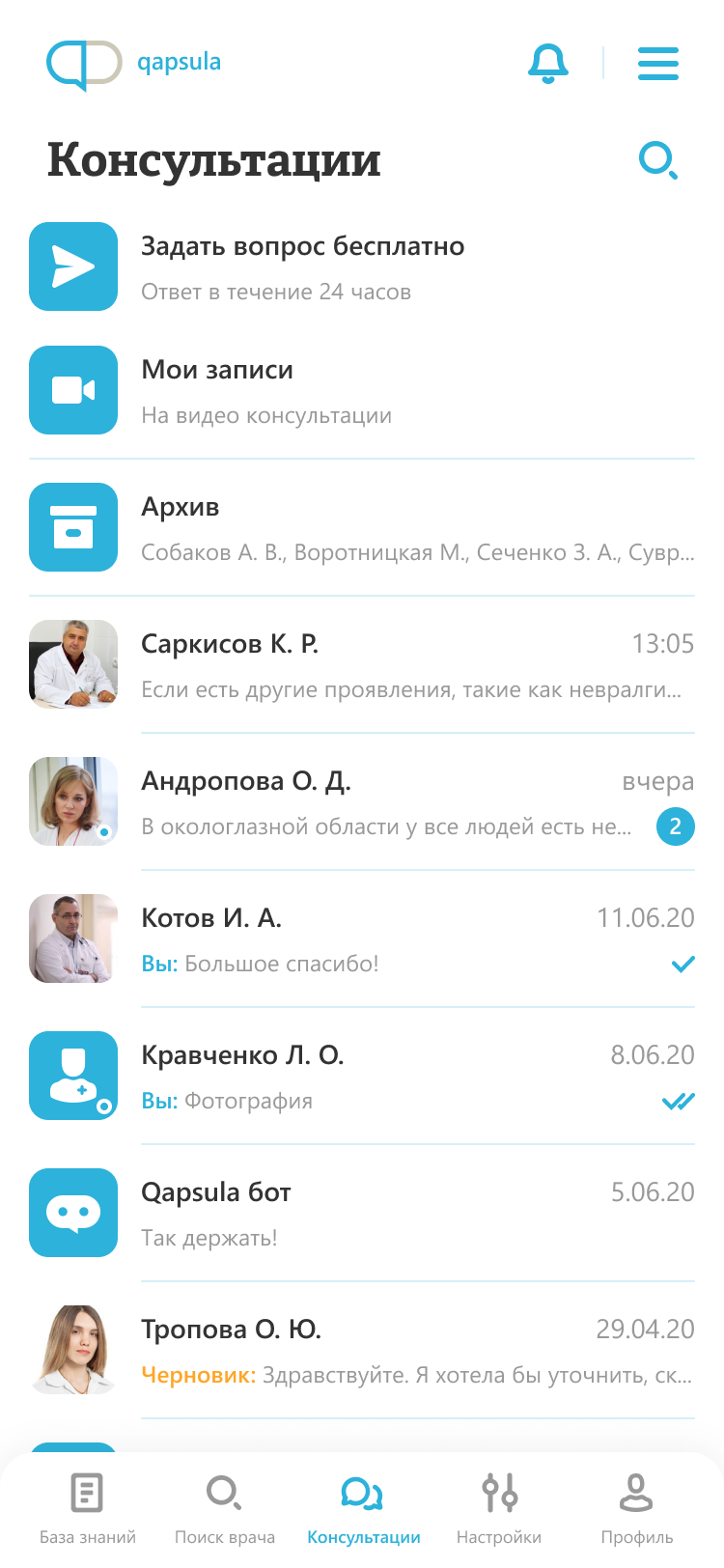Open the settings sliders icon in bottom bar

[499, 1493]
